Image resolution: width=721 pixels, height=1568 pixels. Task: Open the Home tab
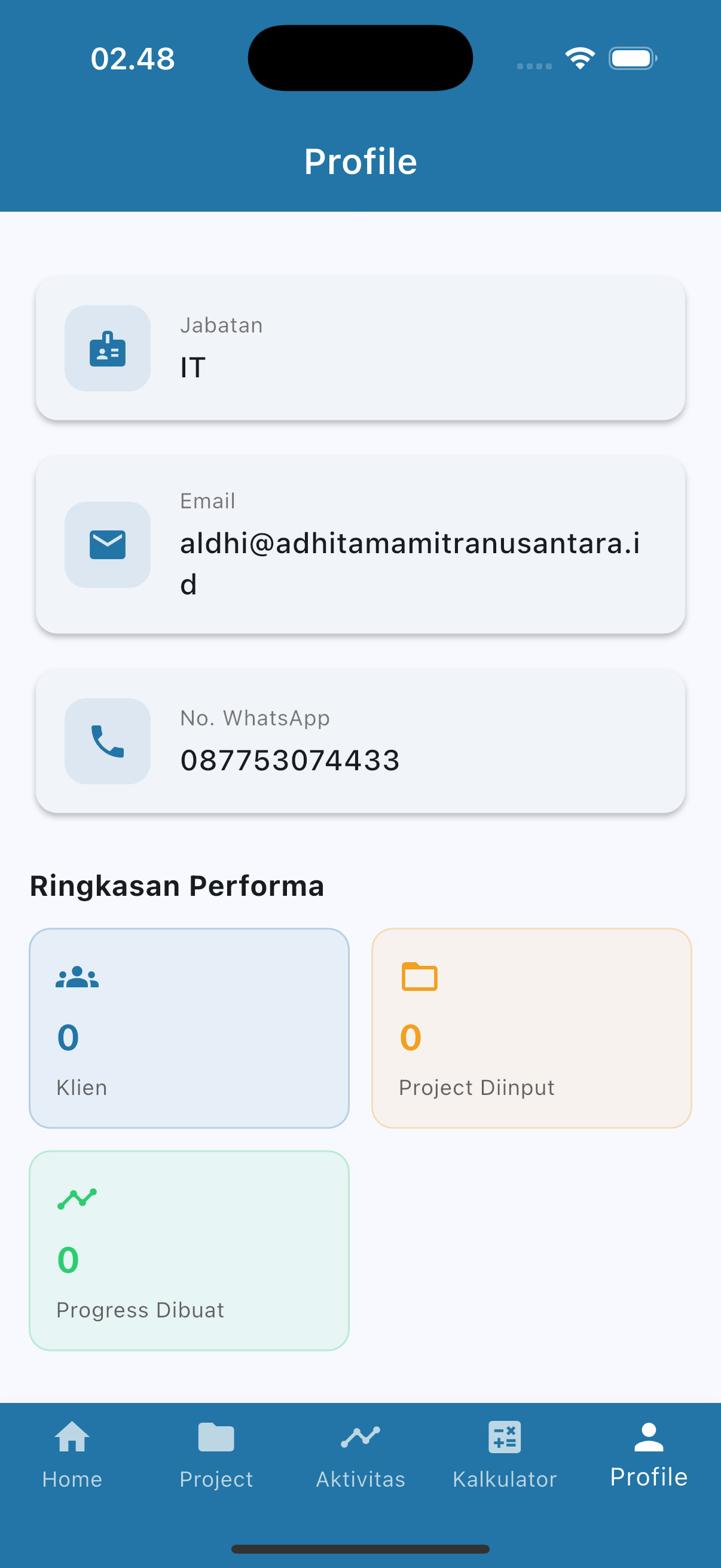72,1461
